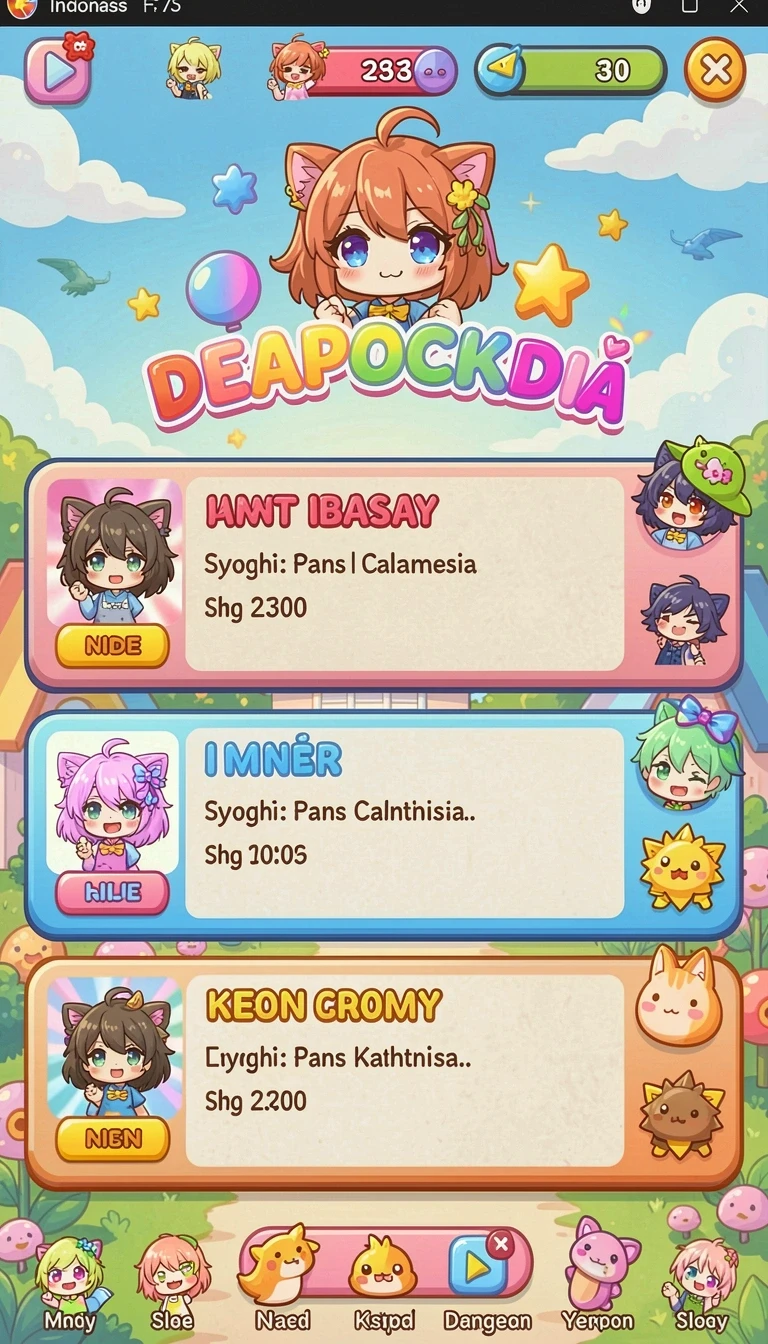This screenshot has width=768, height=1344.
Task: Tap the NIDE button on the first card
Action: [x=112, y=646]
